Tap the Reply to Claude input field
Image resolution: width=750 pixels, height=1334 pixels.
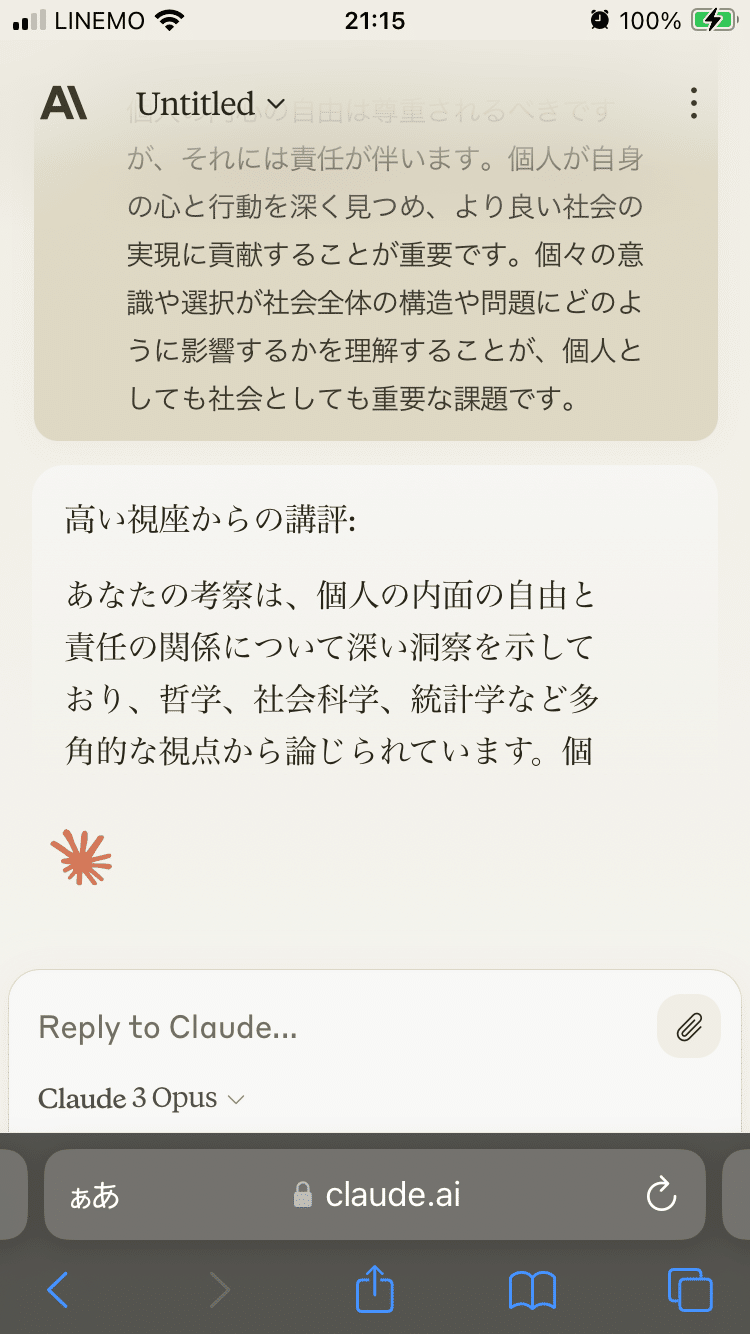pos(200,1027)
